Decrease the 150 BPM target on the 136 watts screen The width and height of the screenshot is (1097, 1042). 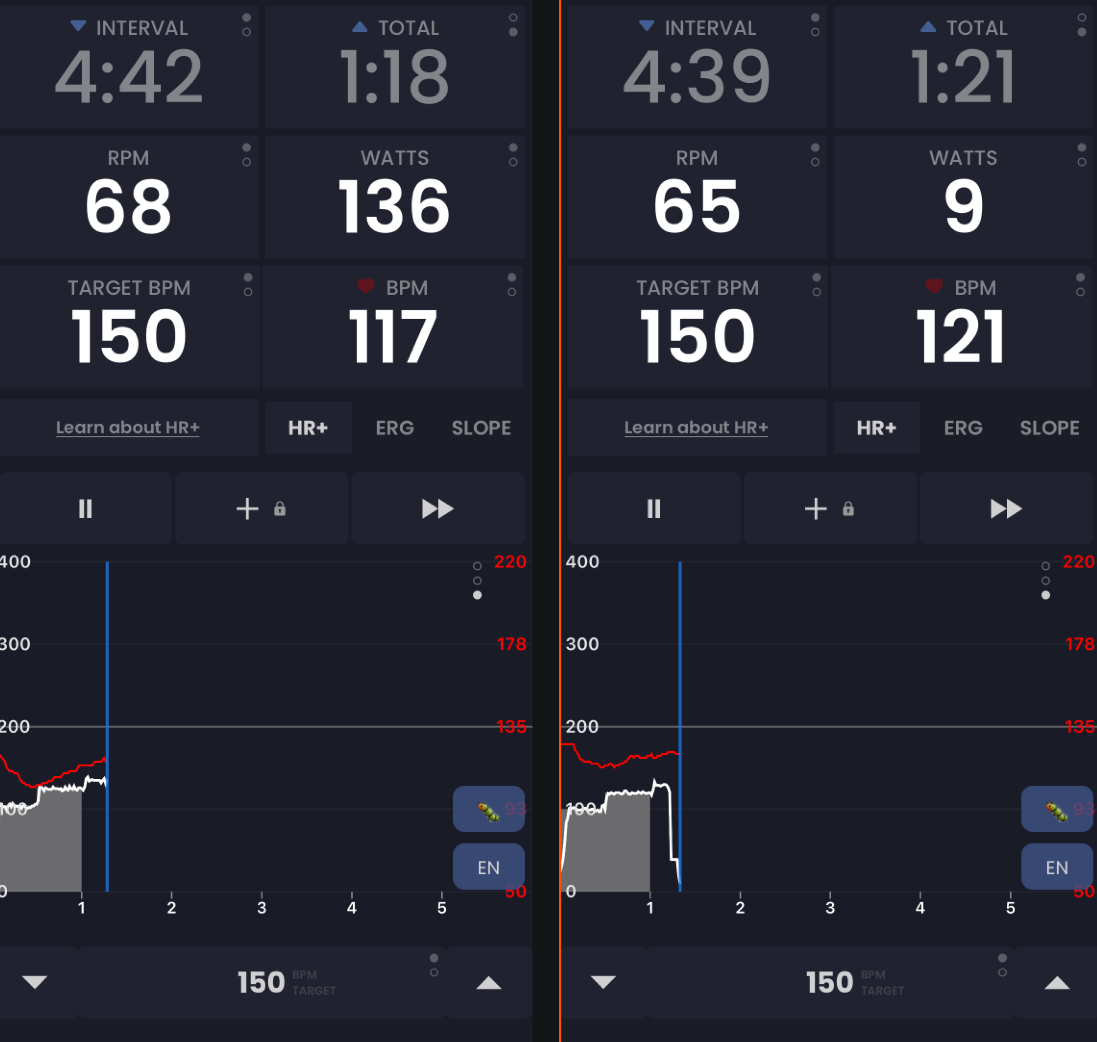point(35,983)
